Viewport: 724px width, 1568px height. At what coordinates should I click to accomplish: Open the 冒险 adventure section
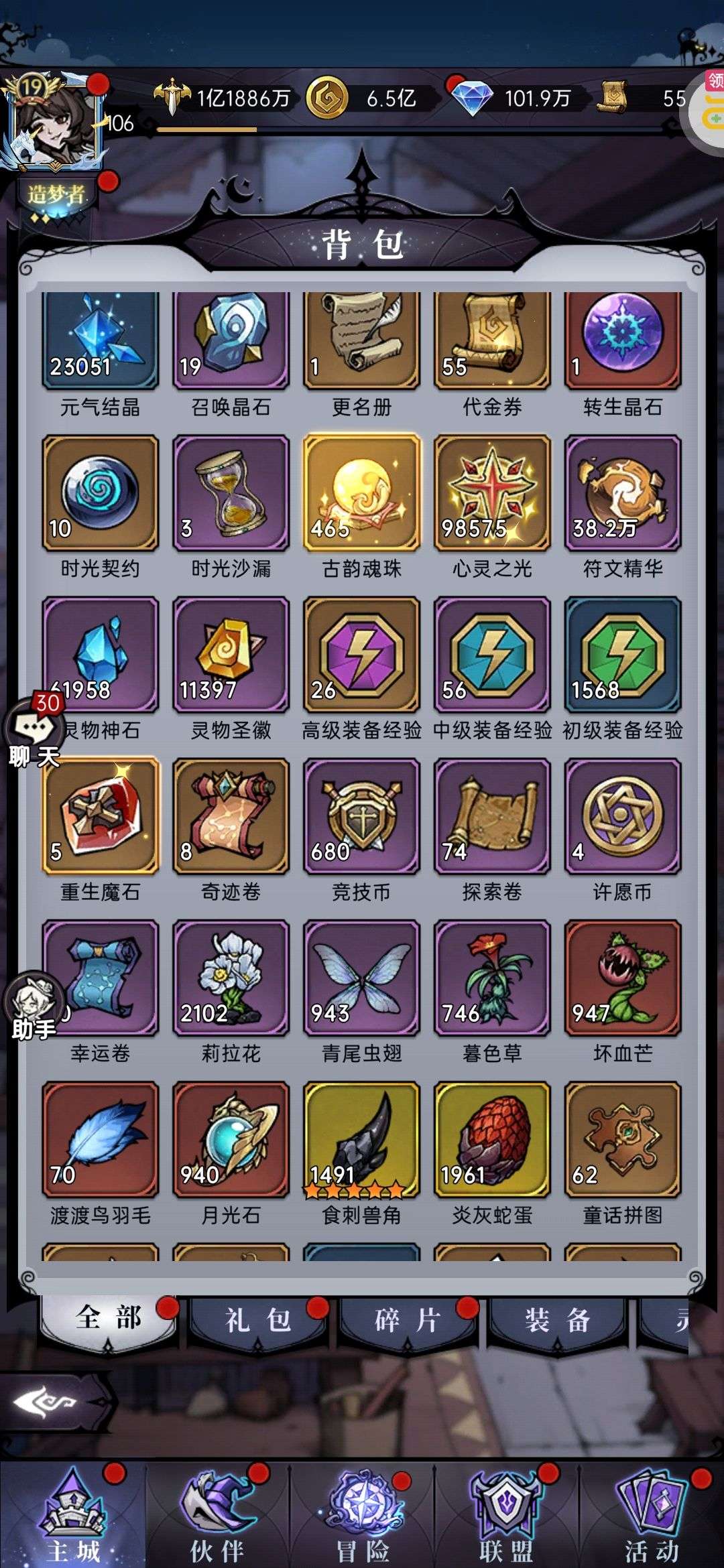point(362,1516)
